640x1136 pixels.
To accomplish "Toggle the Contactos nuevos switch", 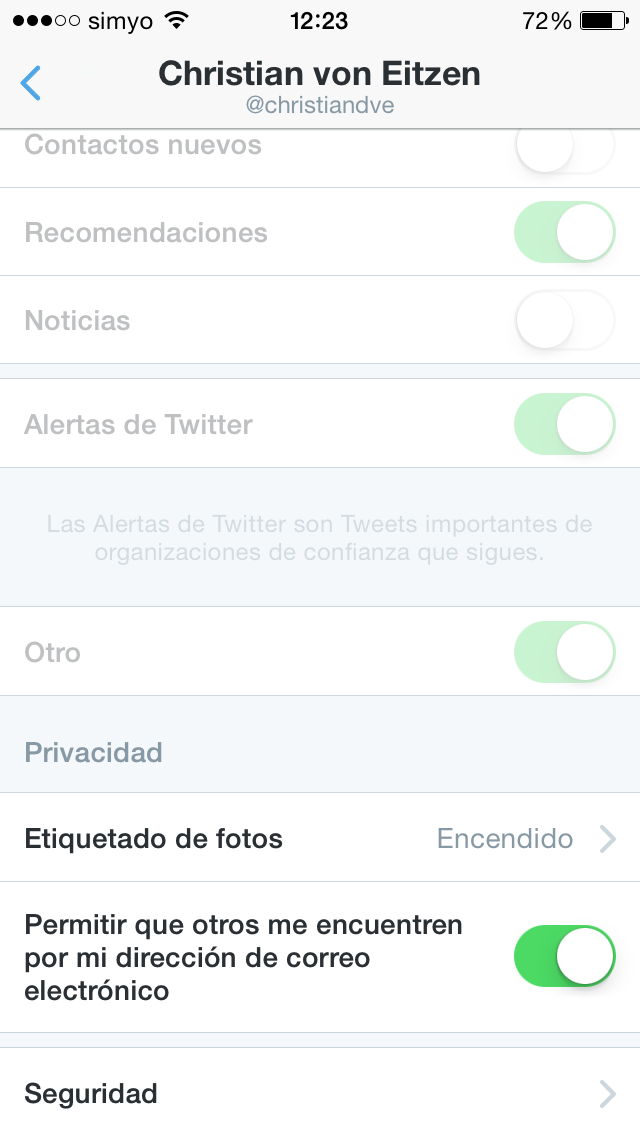I will pyautogui.click(x=565, y=145).
